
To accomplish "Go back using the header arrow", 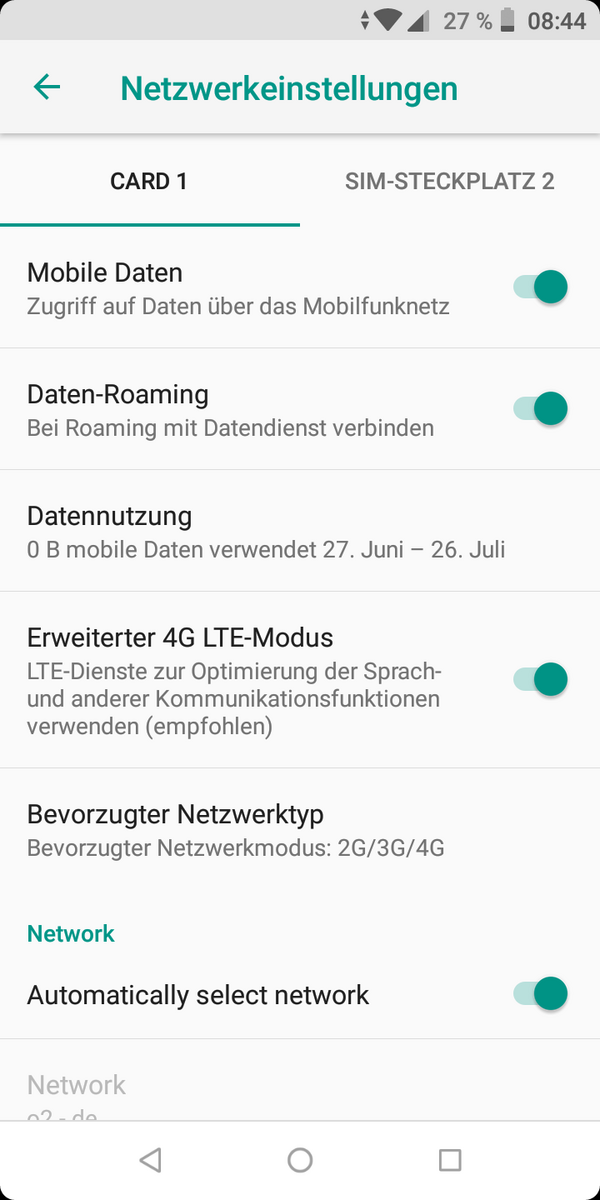I will click(47, 87).
